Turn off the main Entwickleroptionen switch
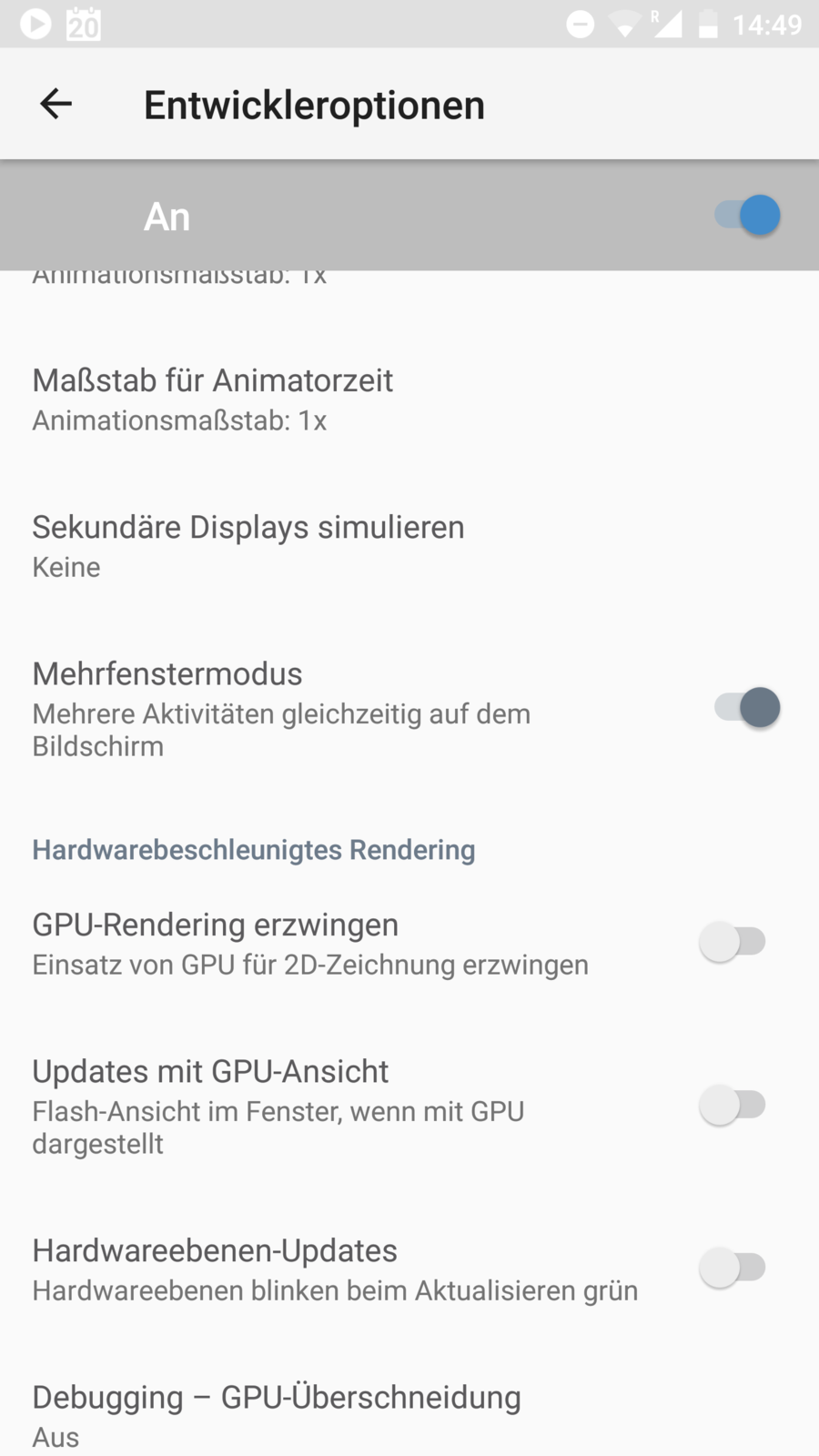Screen dimensions: 819x1456 747,217
